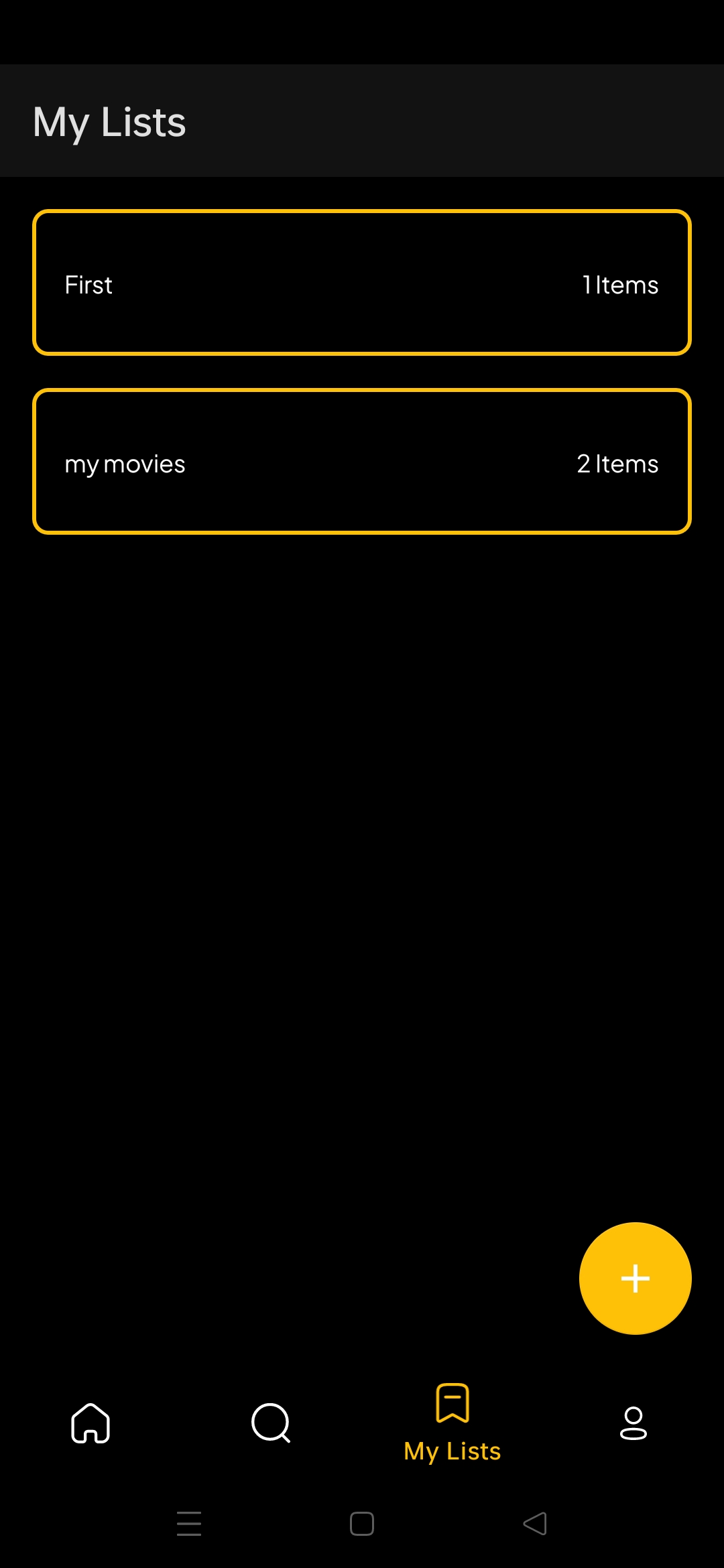Open the First list
The height and width of the screenshot is (1568, 724).
[x=362, y=283]
